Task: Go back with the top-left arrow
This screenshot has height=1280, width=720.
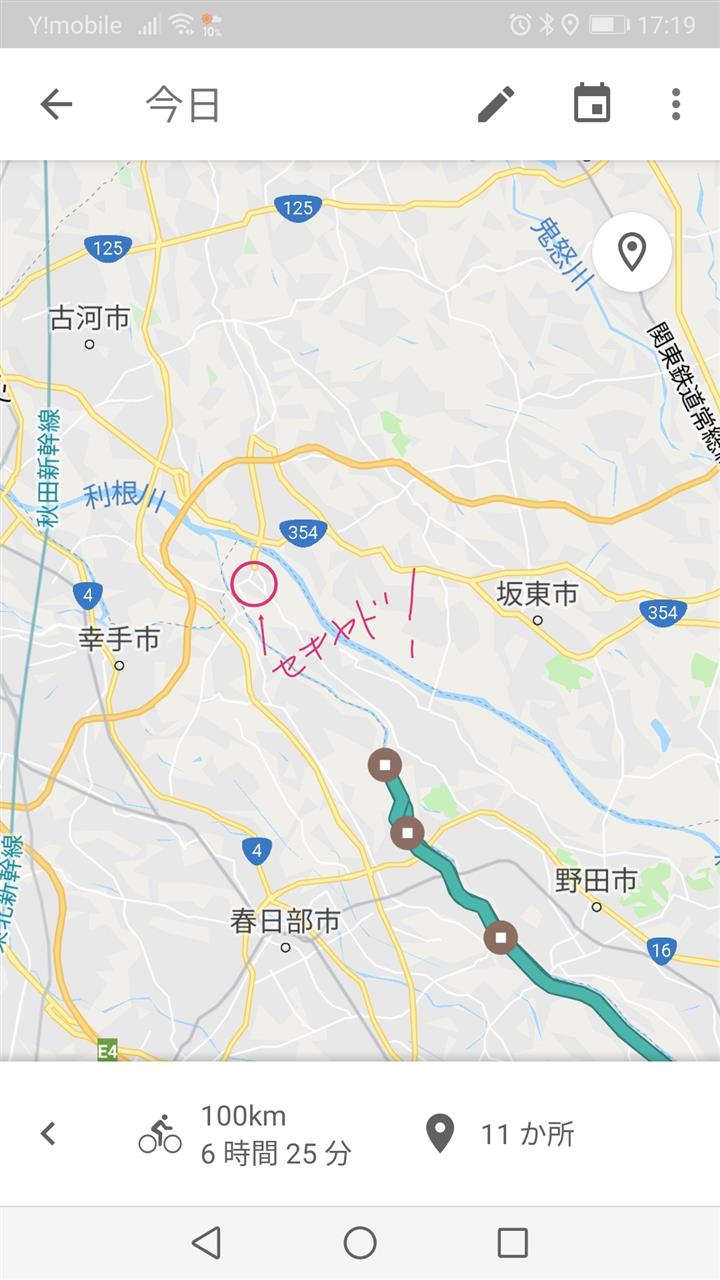Action: pyautogui.click(x=56, y=104)
